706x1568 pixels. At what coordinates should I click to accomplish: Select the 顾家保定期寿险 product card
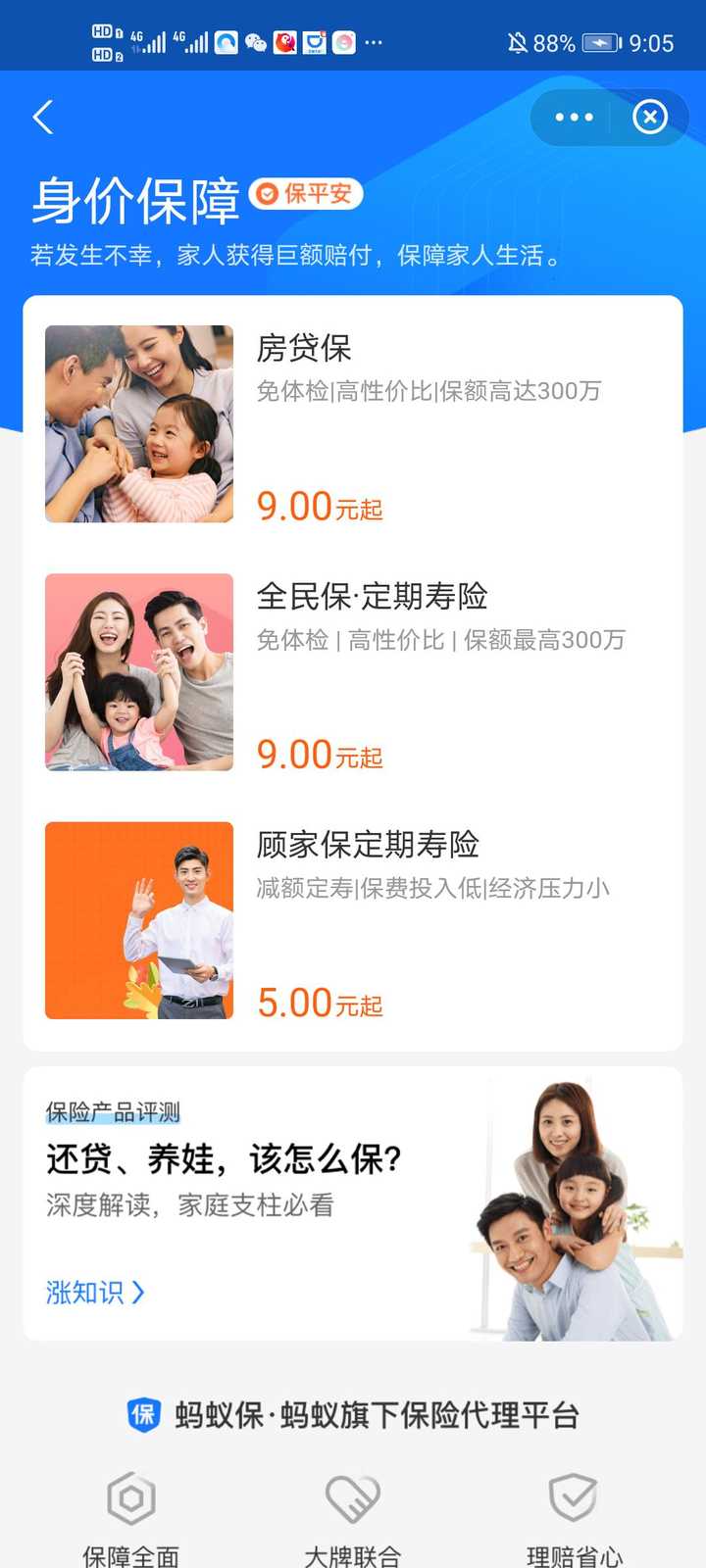pos(353,920)
